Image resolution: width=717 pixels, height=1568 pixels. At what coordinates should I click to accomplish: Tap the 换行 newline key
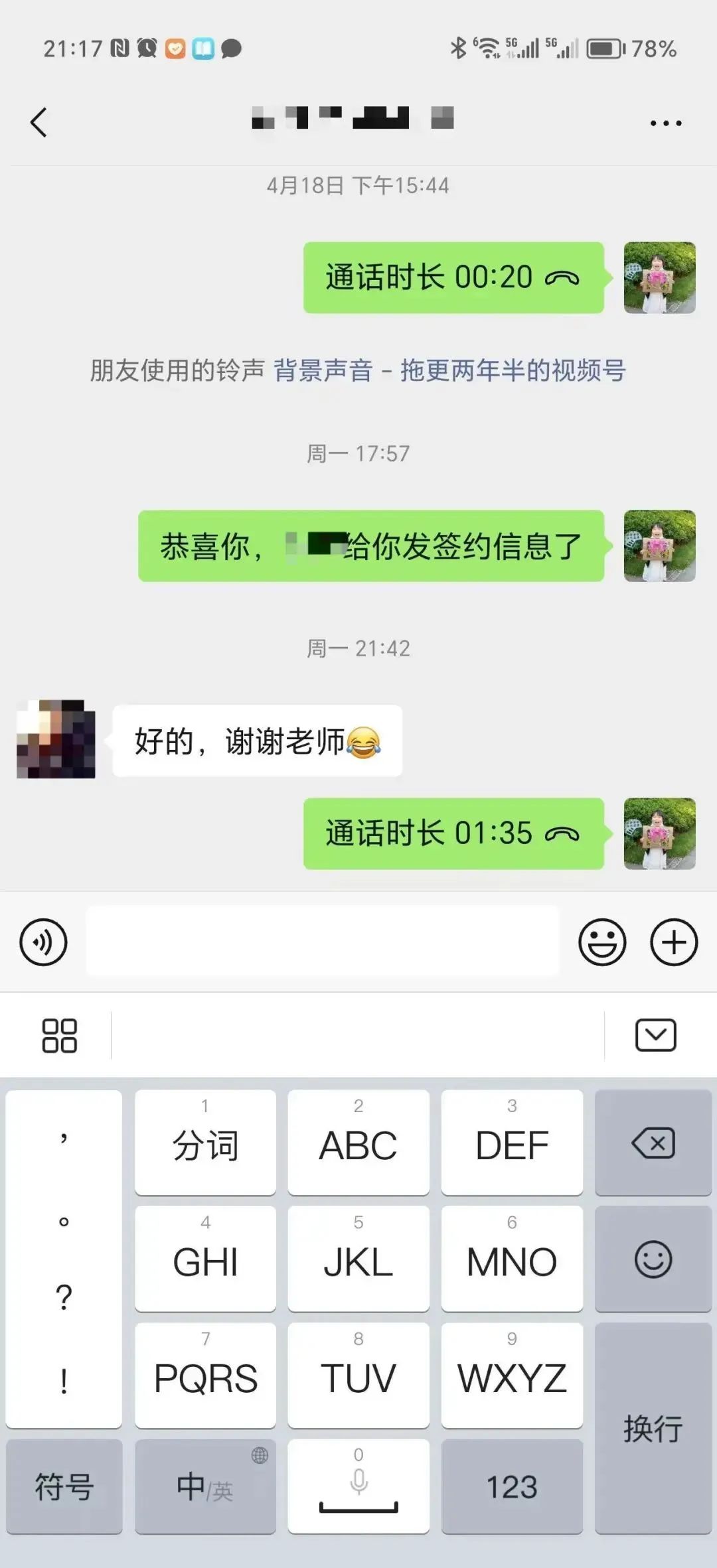(653, 1428)
